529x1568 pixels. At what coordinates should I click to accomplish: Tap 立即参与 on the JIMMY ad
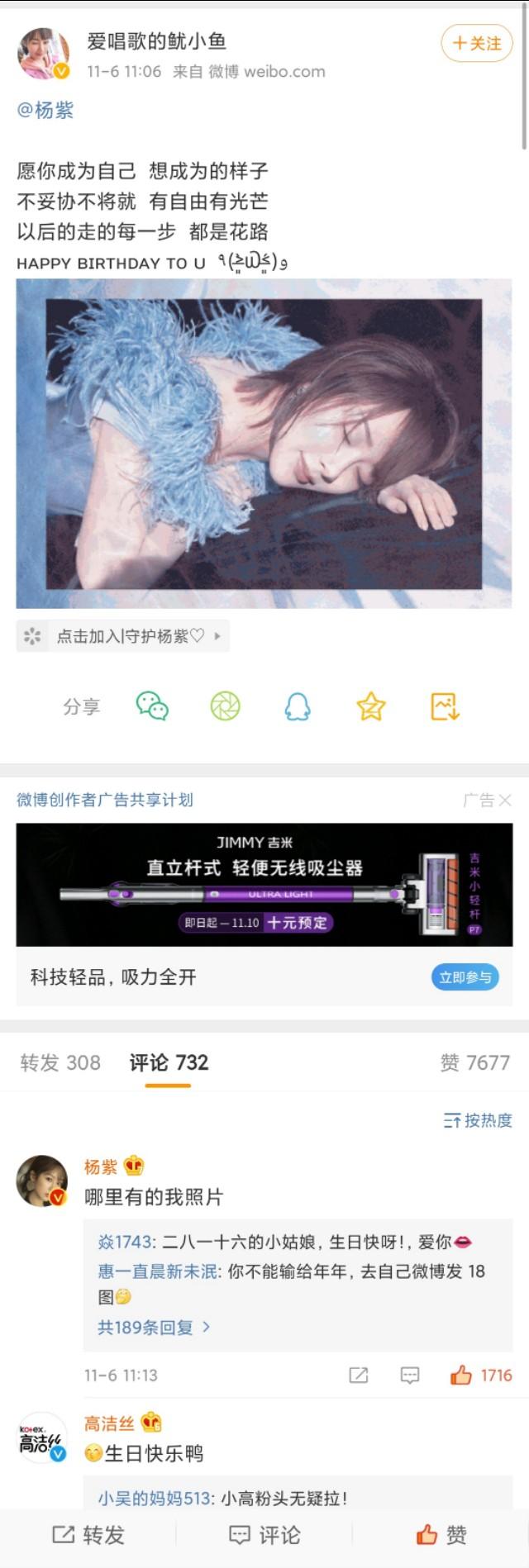(x=465, y=977)
